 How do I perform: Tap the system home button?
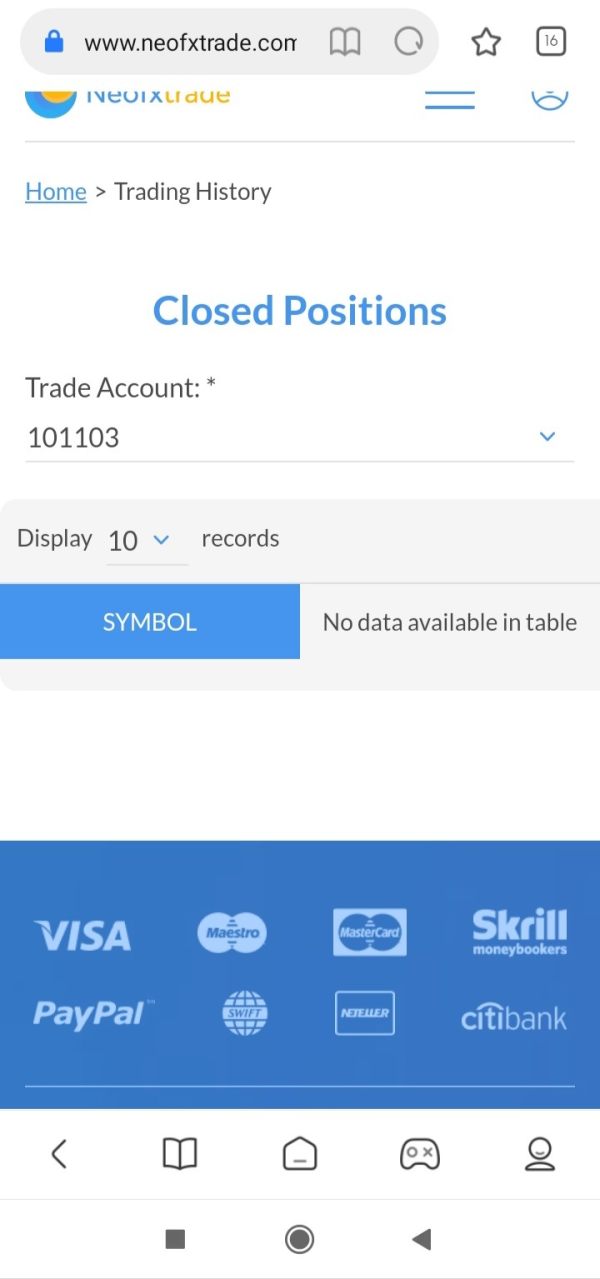pyautogui.click(x=299, y=1239)
